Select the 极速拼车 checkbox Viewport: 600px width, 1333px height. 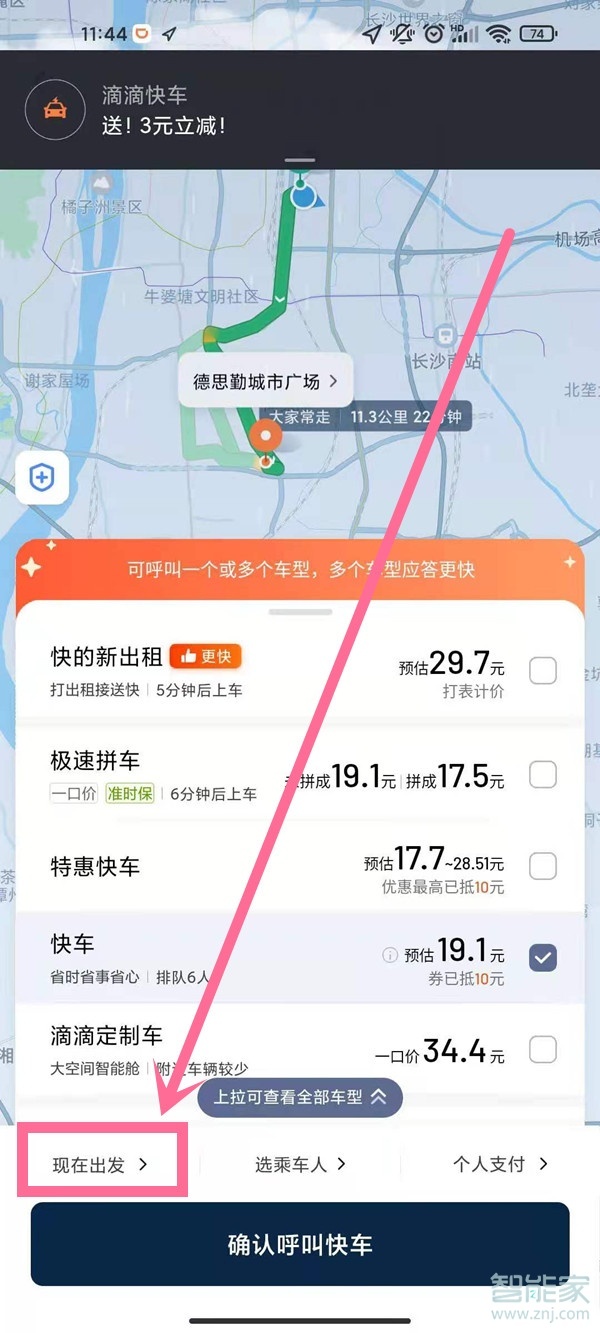click(543, 774)
